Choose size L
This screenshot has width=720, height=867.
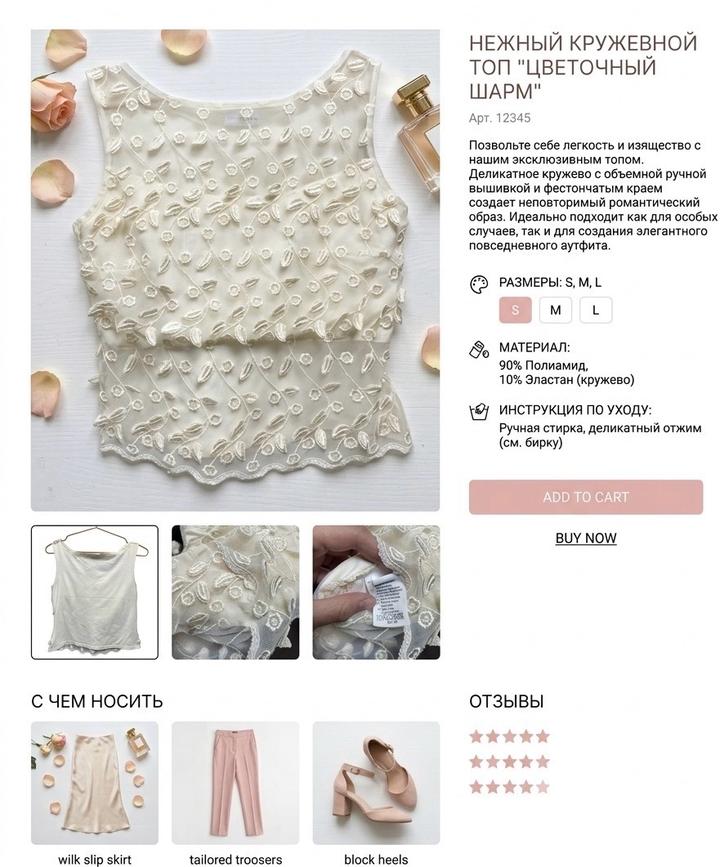click(x=596, y=310)
